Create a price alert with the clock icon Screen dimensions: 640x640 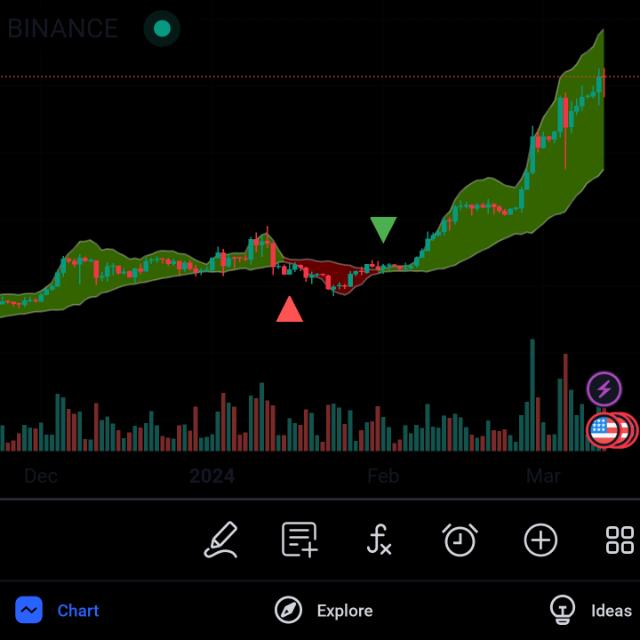point(459,540)
